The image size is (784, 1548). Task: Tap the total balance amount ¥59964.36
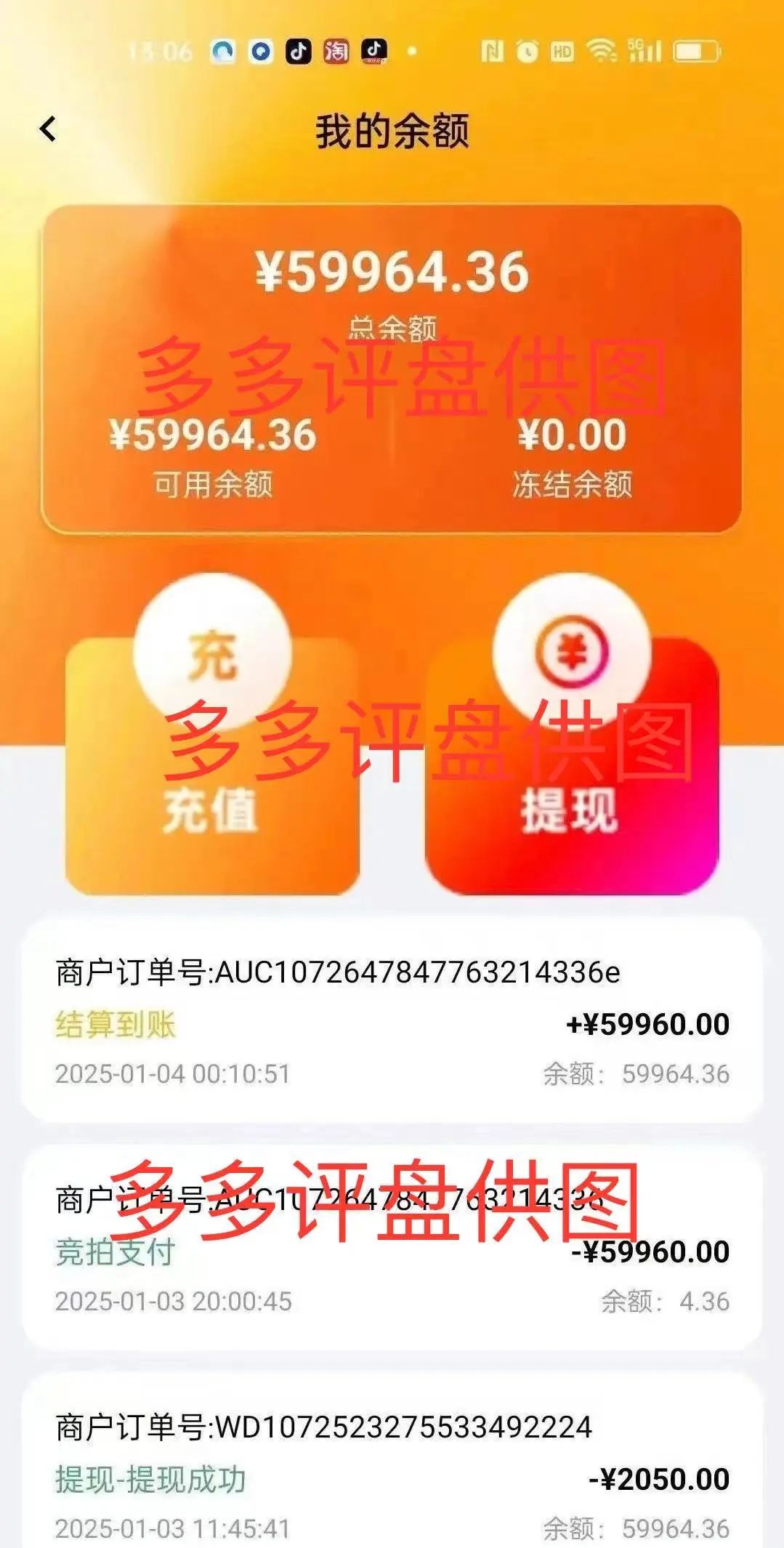click(392, 273)
